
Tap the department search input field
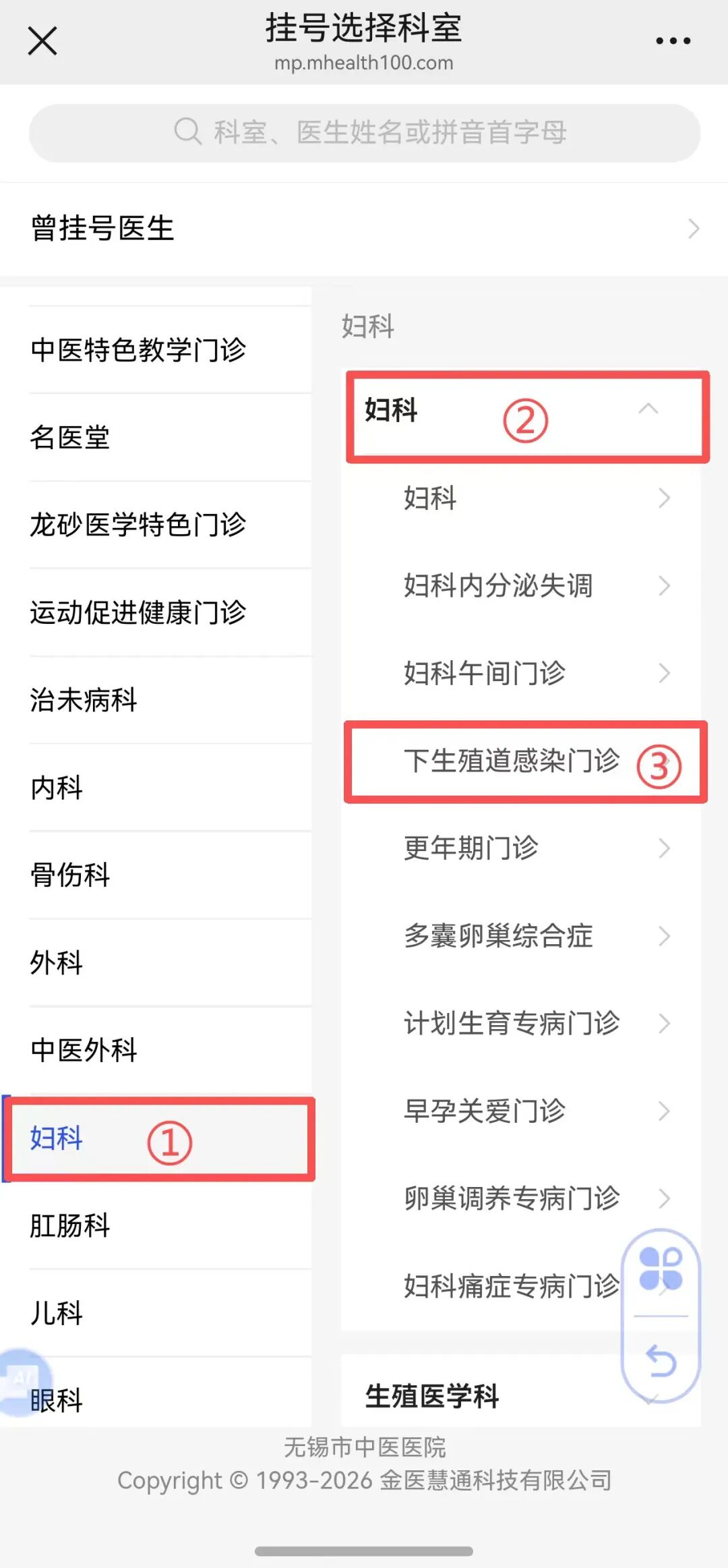click(x=364, y=132)
